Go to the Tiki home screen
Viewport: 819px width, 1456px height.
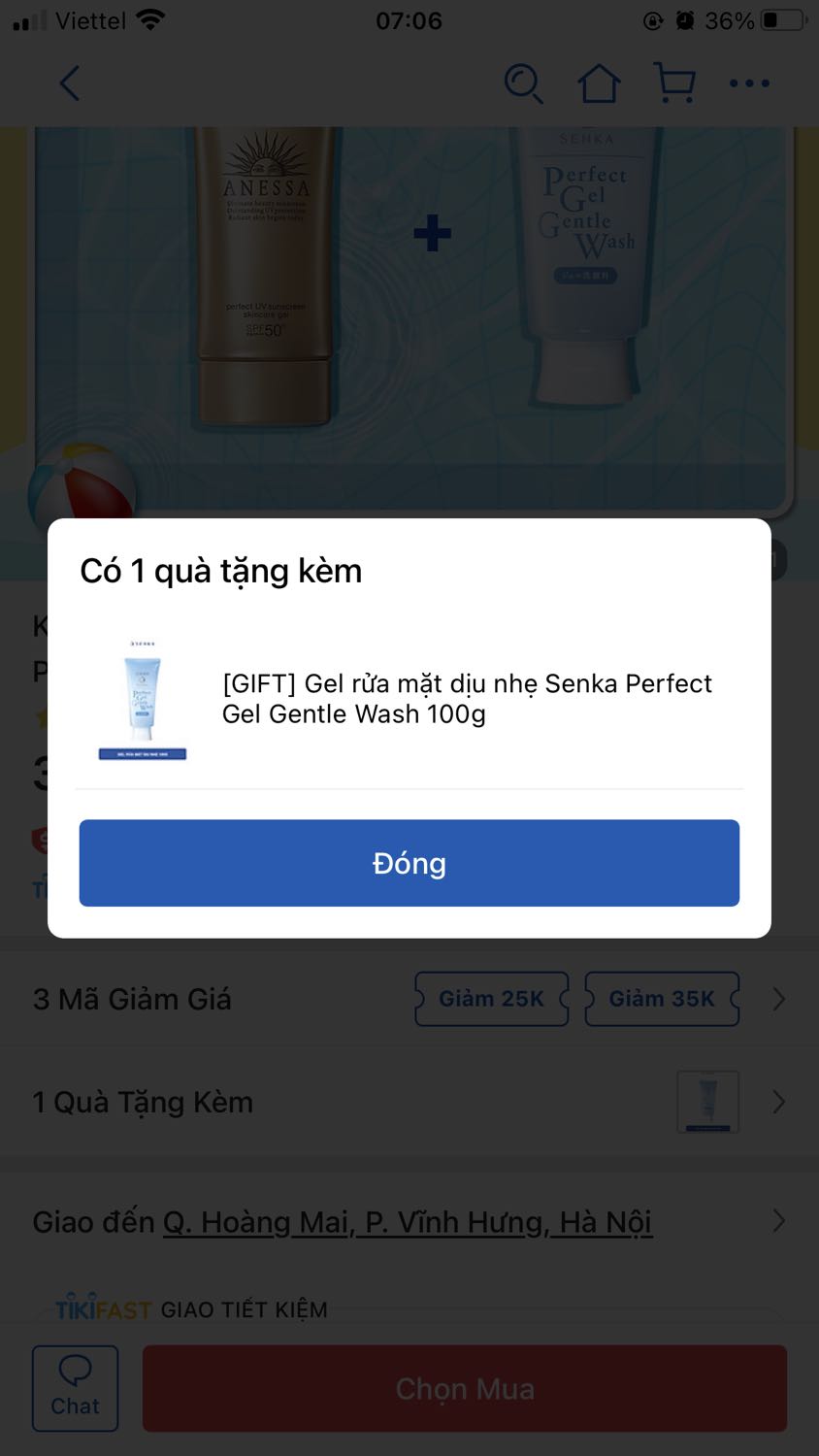(x=600, y=83)
